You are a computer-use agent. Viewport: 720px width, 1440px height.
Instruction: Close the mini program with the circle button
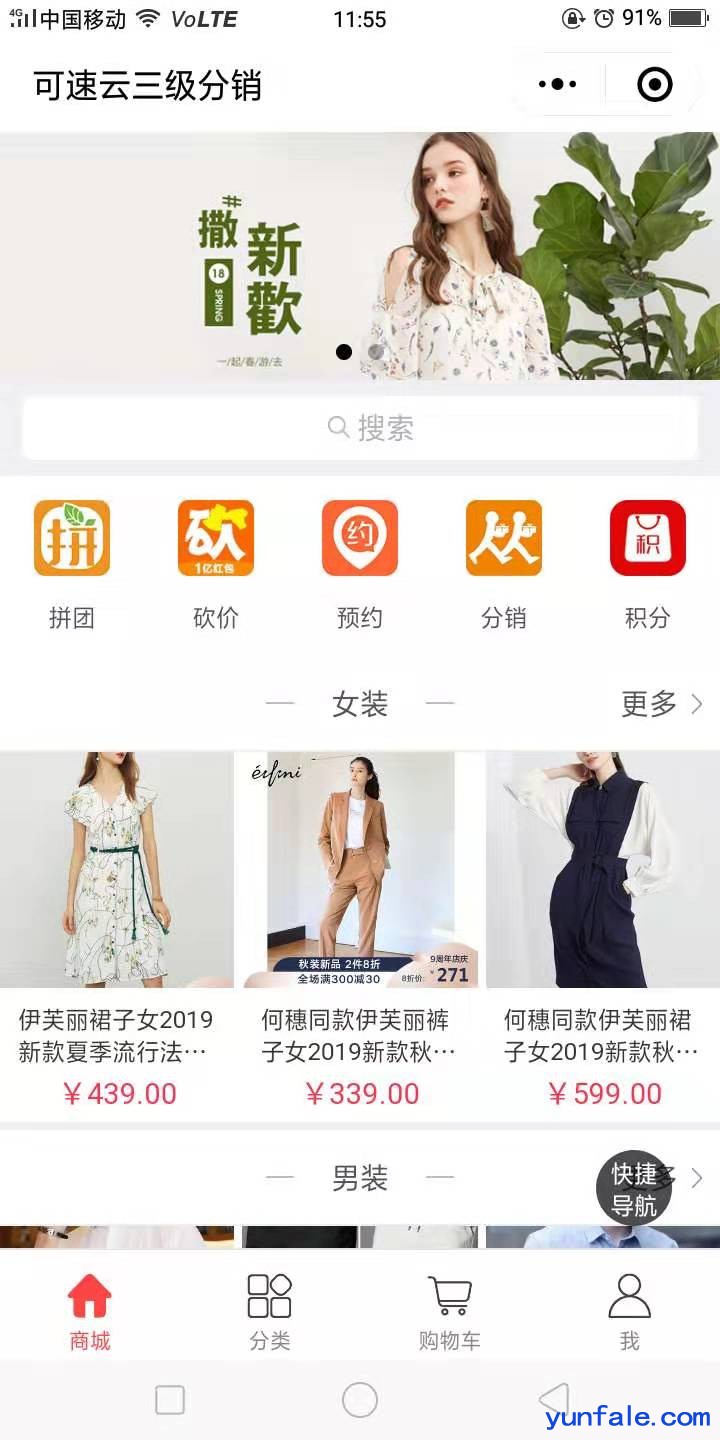[655, 85]
